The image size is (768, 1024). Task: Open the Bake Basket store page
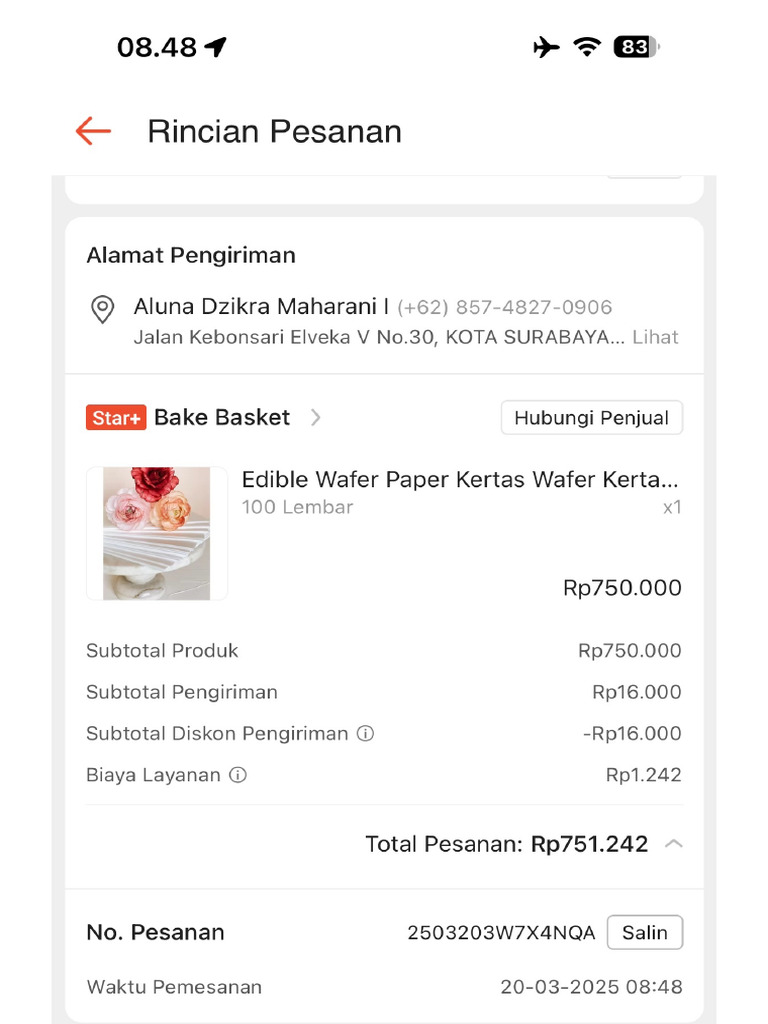[x=221, y=418]
